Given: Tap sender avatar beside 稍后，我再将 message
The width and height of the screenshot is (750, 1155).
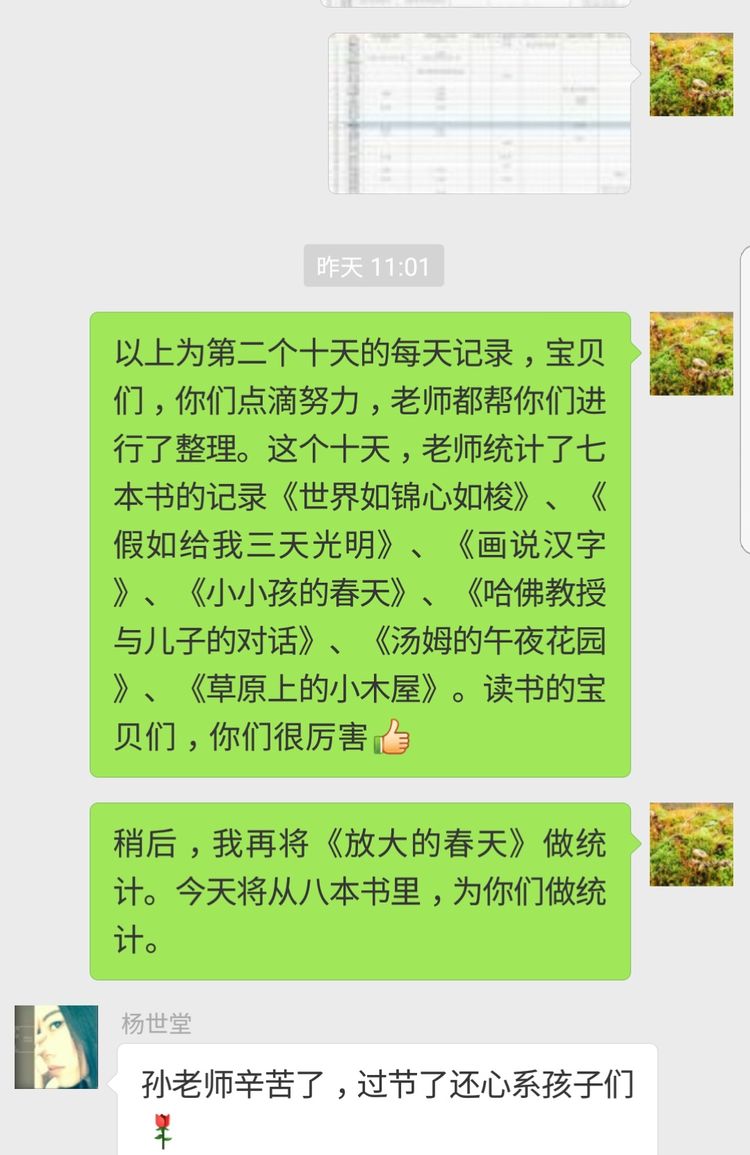Looking at the screenshot, I should tap(691, 844).
